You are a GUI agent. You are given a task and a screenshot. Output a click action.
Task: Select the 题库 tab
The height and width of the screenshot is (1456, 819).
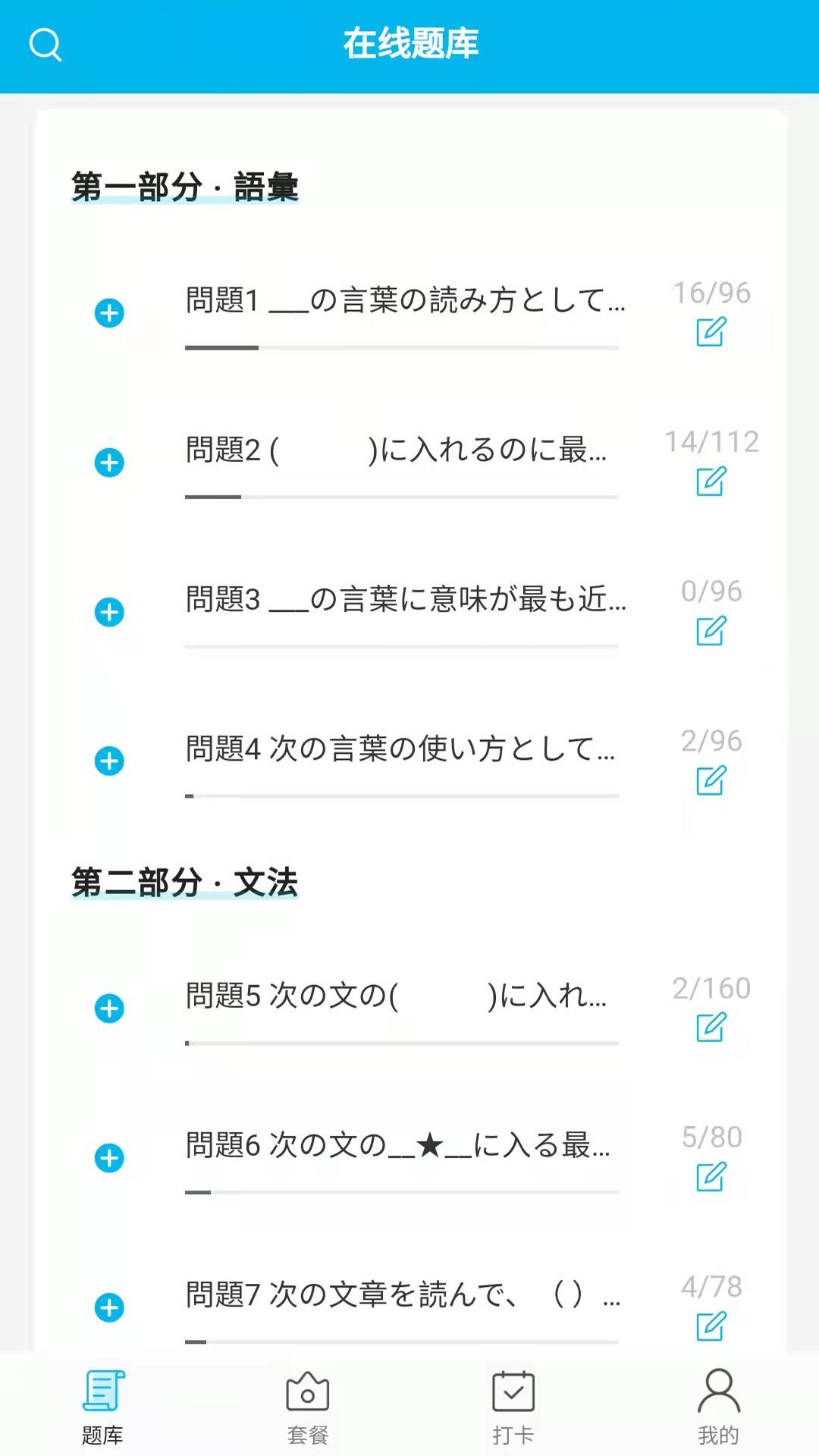[x=102, y=1407]
